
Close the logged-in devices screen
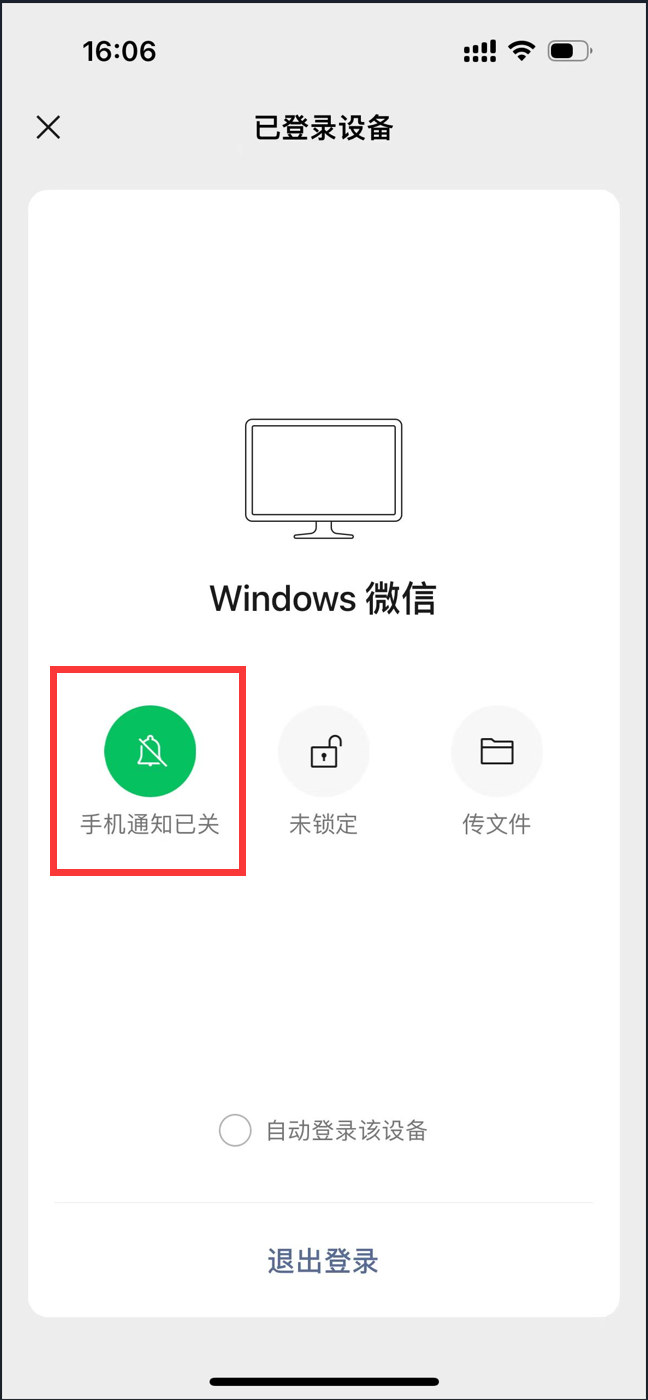point(48,127)
